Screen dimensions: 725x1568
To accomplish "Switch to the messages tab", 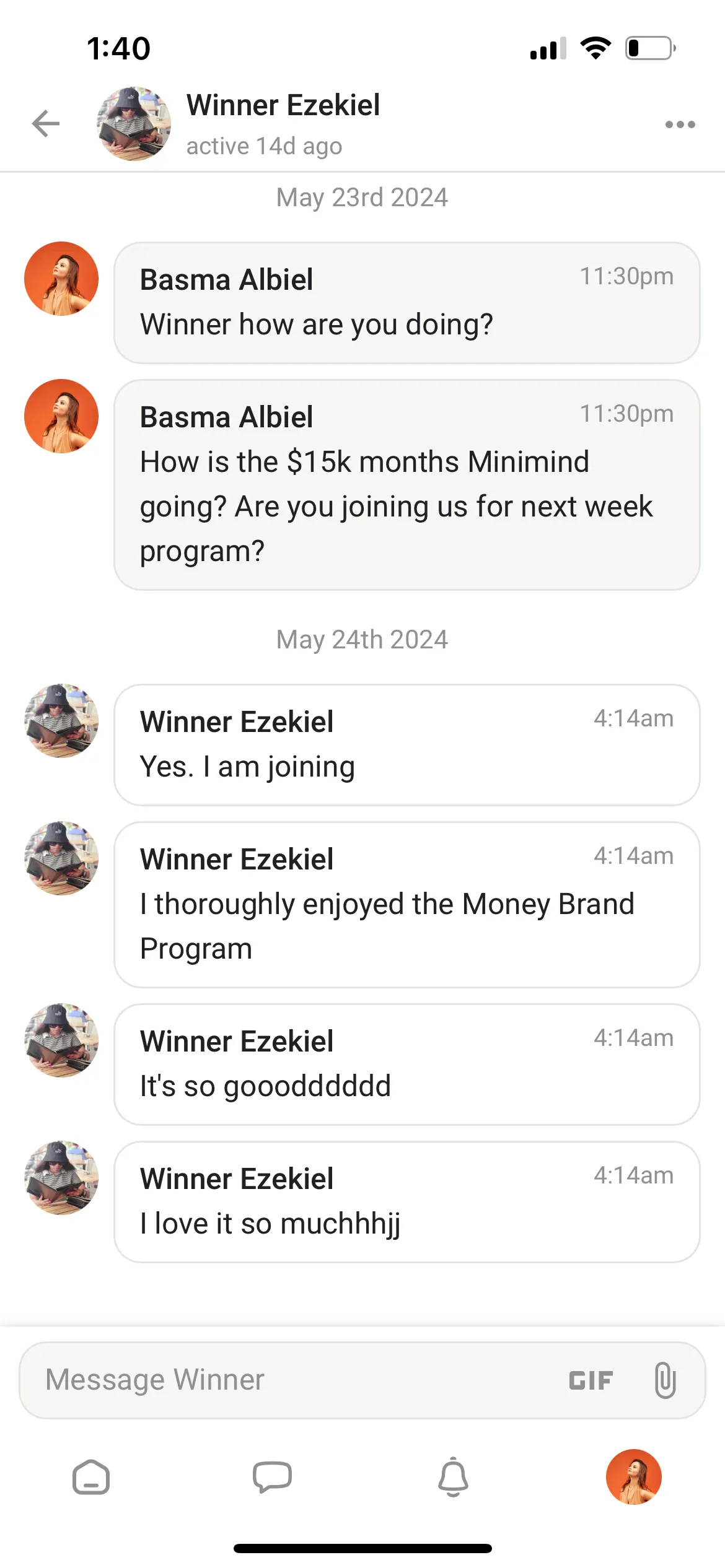I will point(272,1477).
